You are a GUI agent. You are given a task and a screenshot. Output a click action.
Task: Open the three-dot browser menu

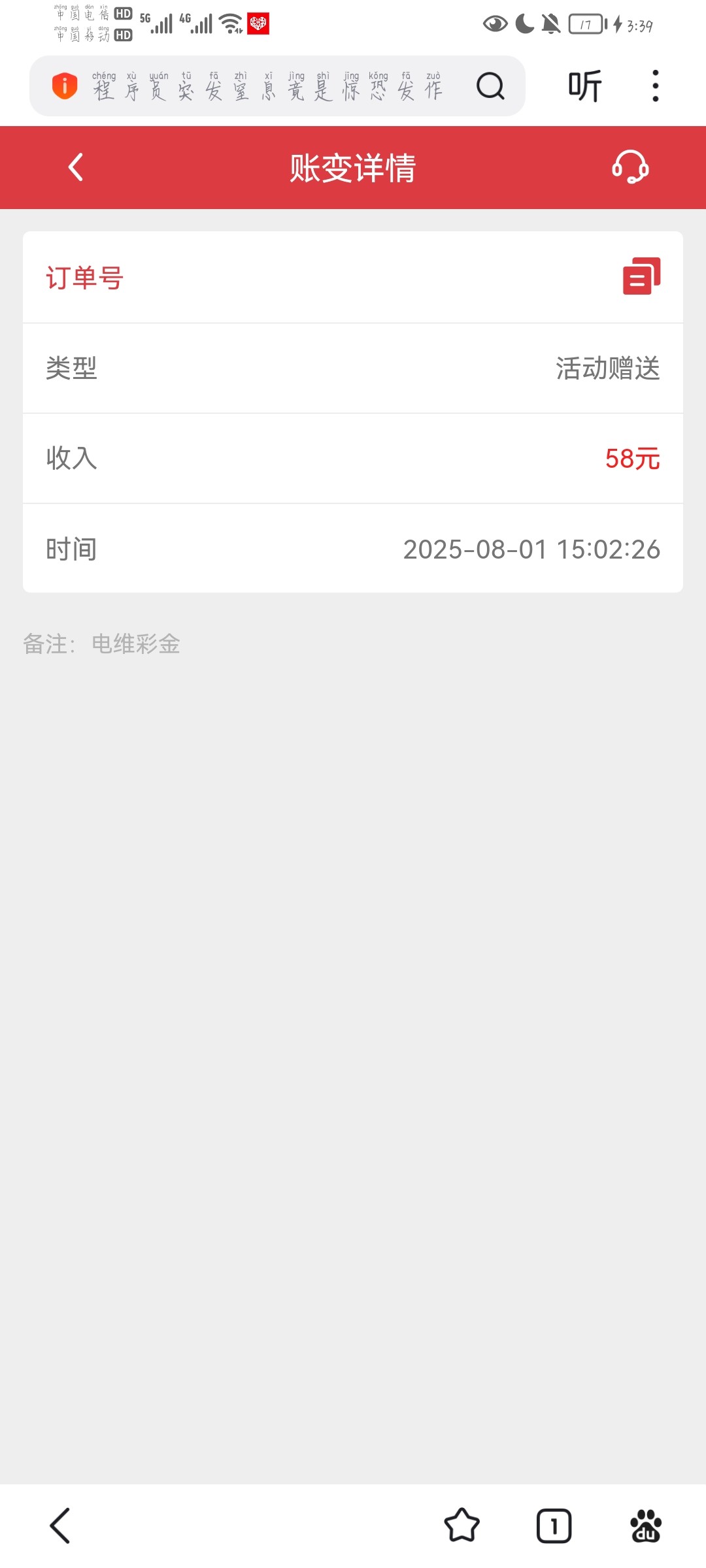653,86
